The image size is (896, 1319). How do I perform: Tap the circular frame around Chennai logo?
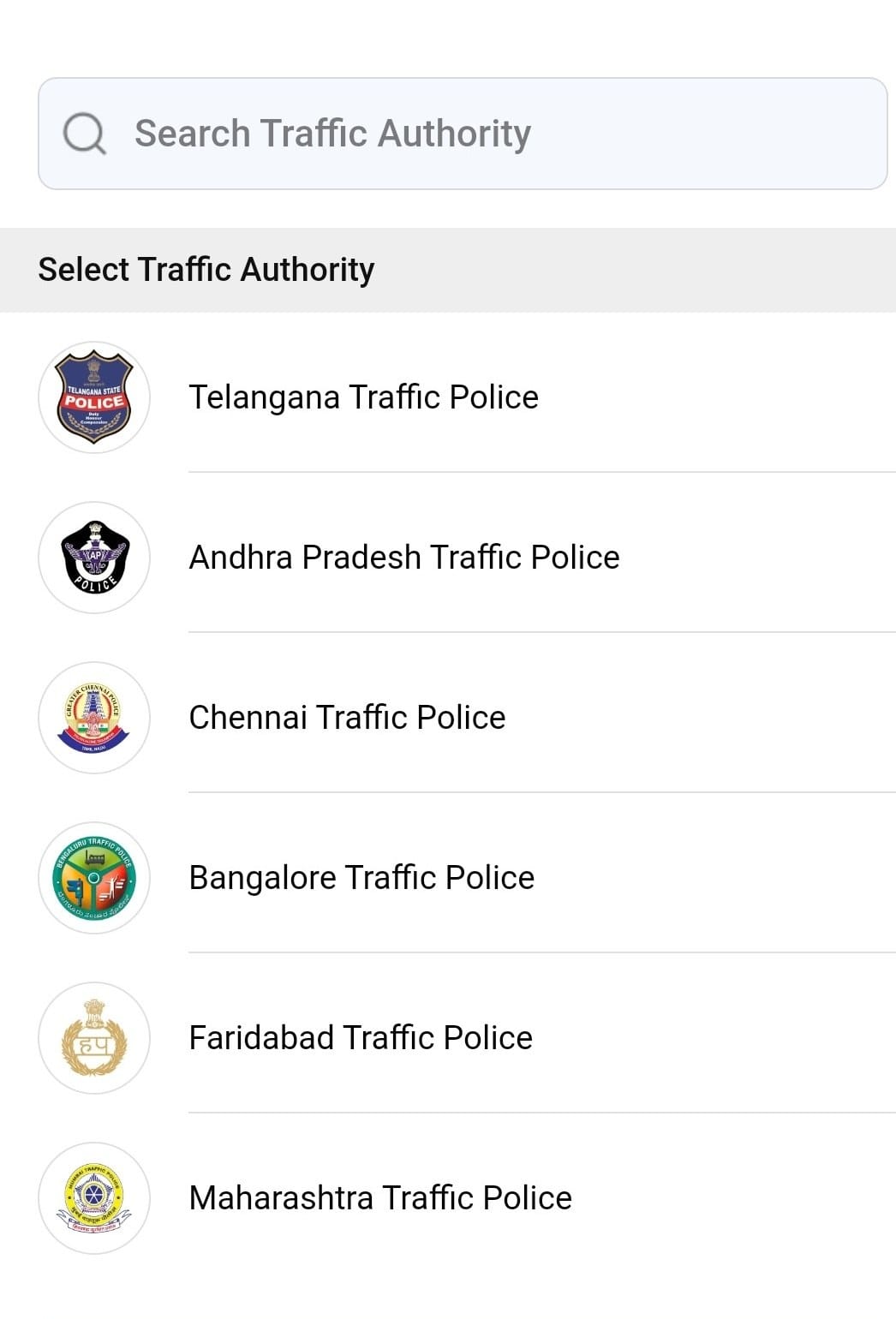coord(94,716)
